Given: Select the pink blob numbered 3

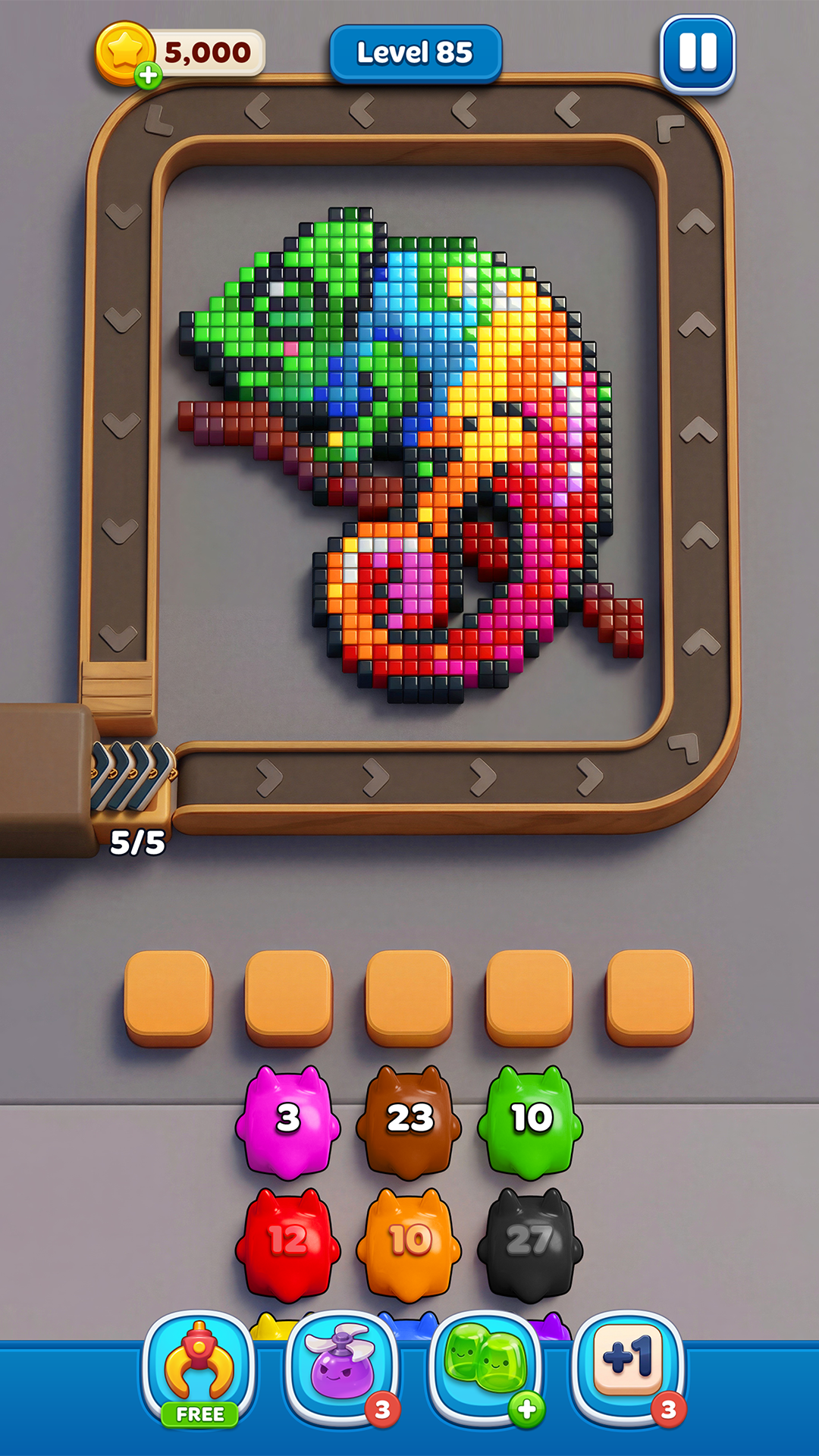Looking at the screenshot, I should [x=287, y=1122].
